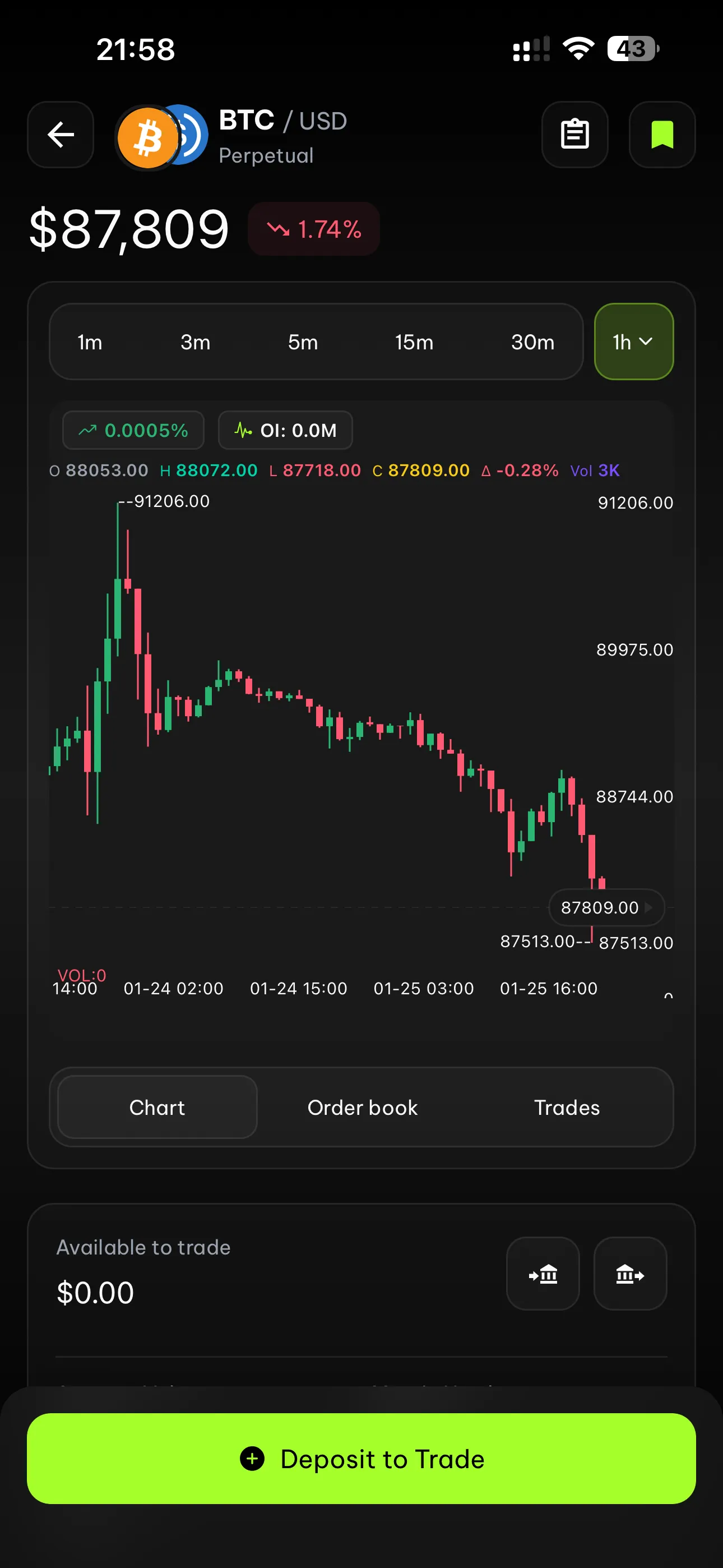Click the funding rate 0.0005% badge

coord(133,430)
